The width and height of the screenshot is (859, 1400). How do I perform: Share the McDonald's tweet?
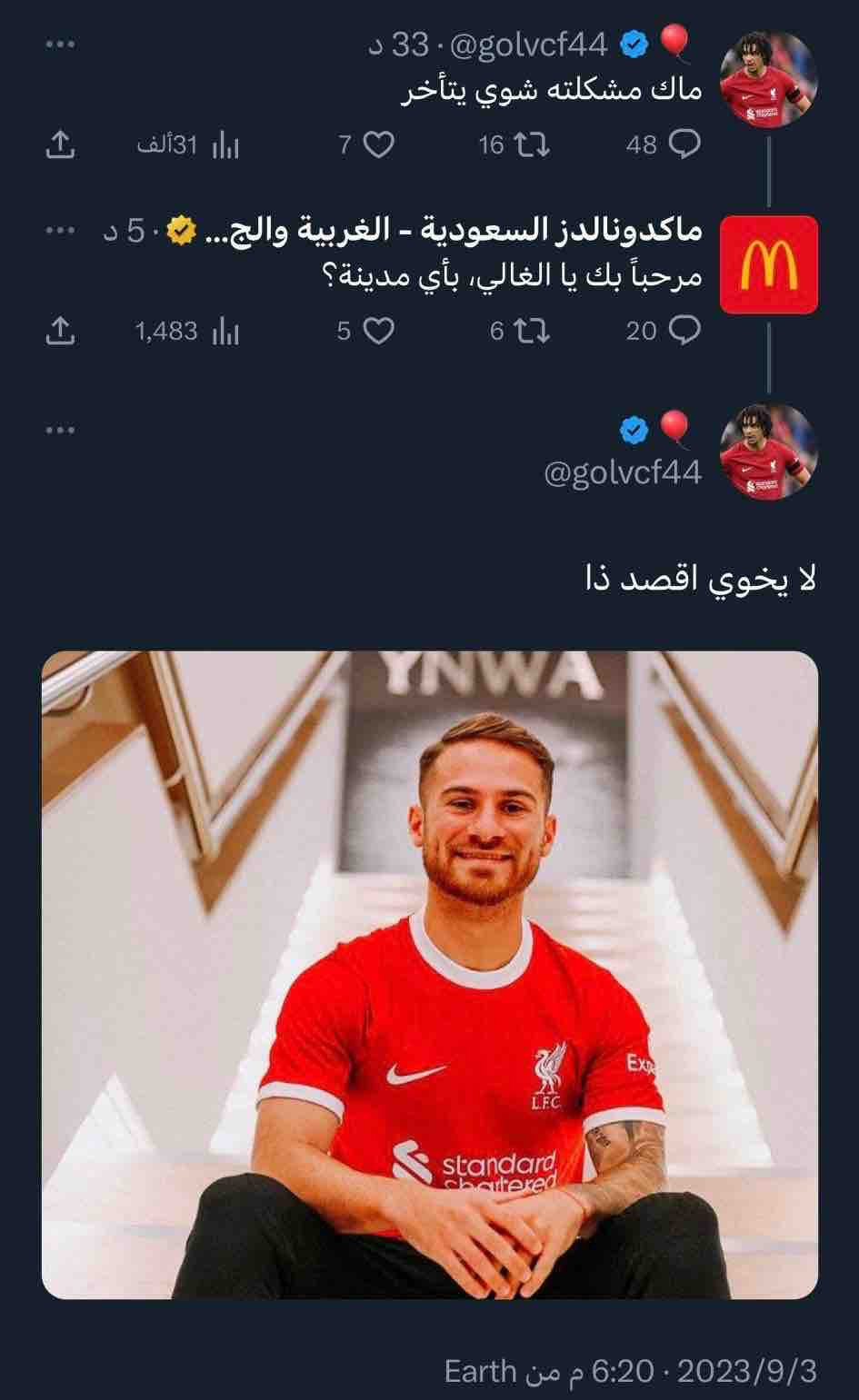60,332
